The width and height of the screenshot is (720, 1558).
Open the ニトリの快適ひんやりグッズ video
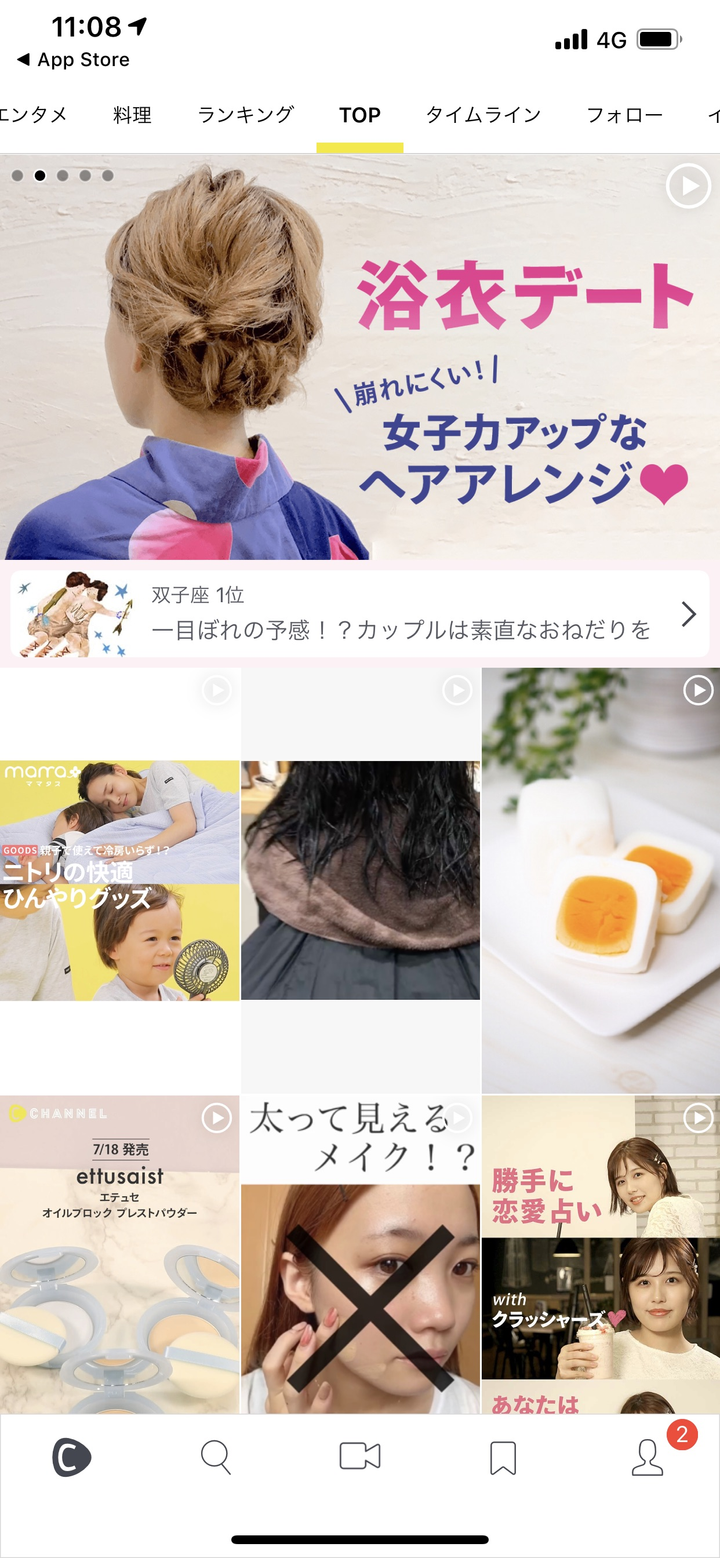[120, 880]
